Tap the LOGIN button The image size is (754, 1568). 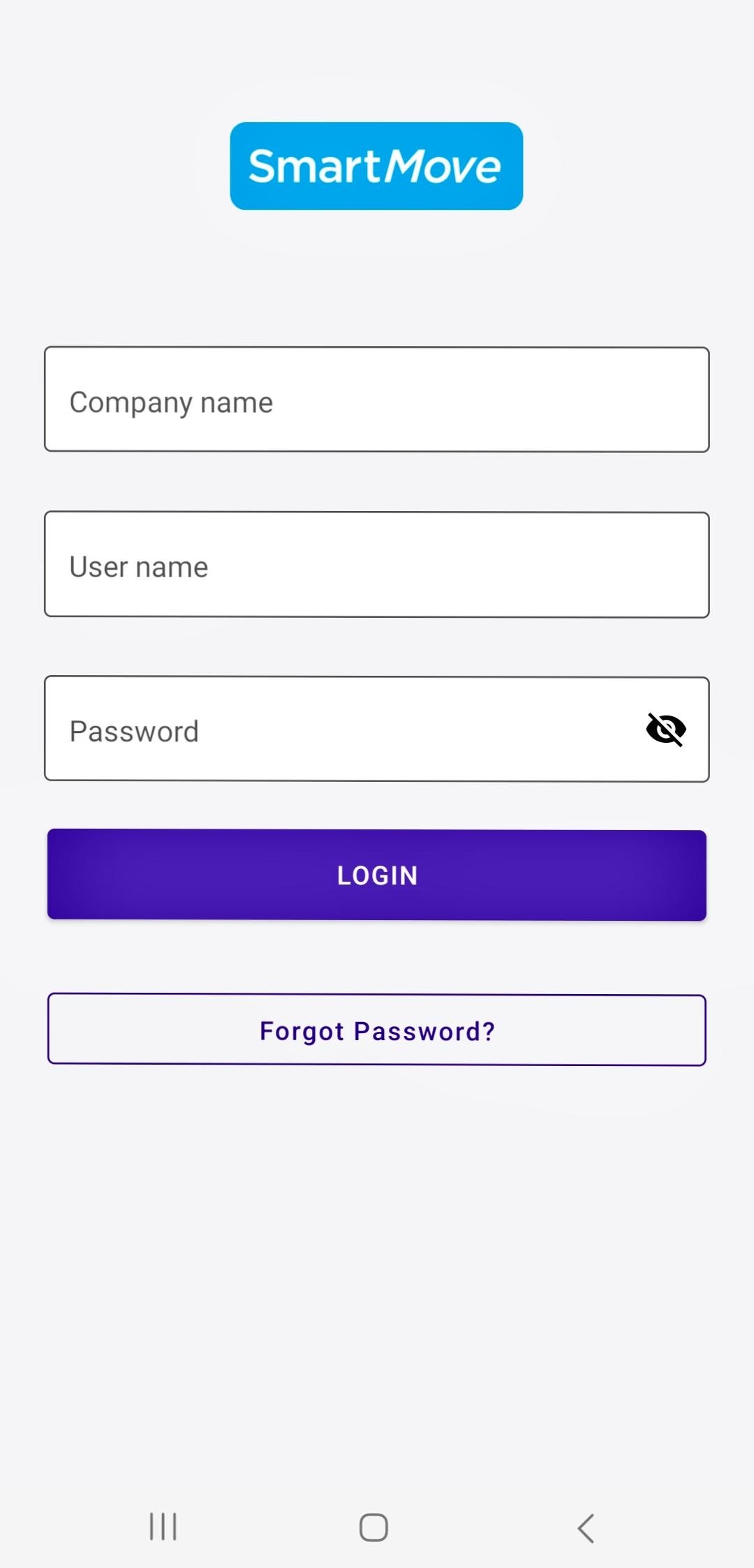pos(377,875)
